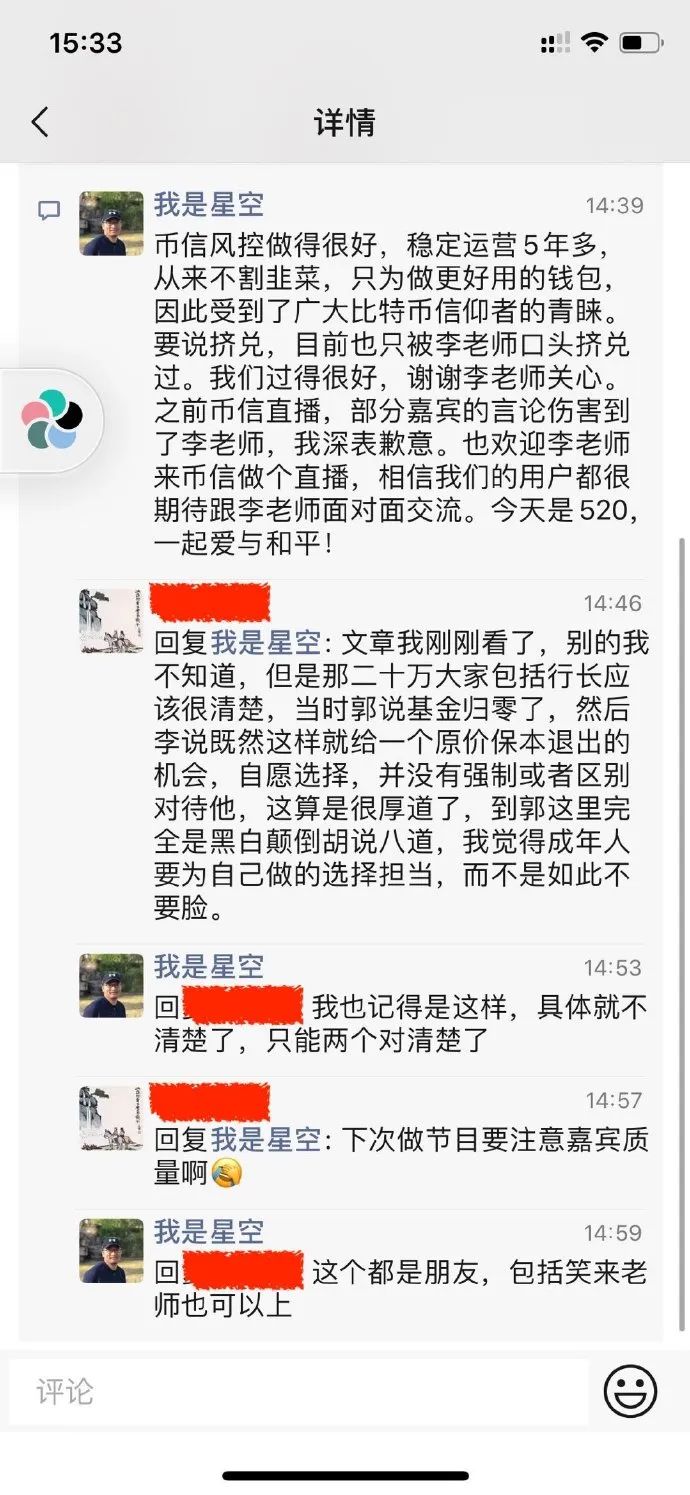Go back from the 详情 page
Screen dimensions: 690x1495
point(40,123)
